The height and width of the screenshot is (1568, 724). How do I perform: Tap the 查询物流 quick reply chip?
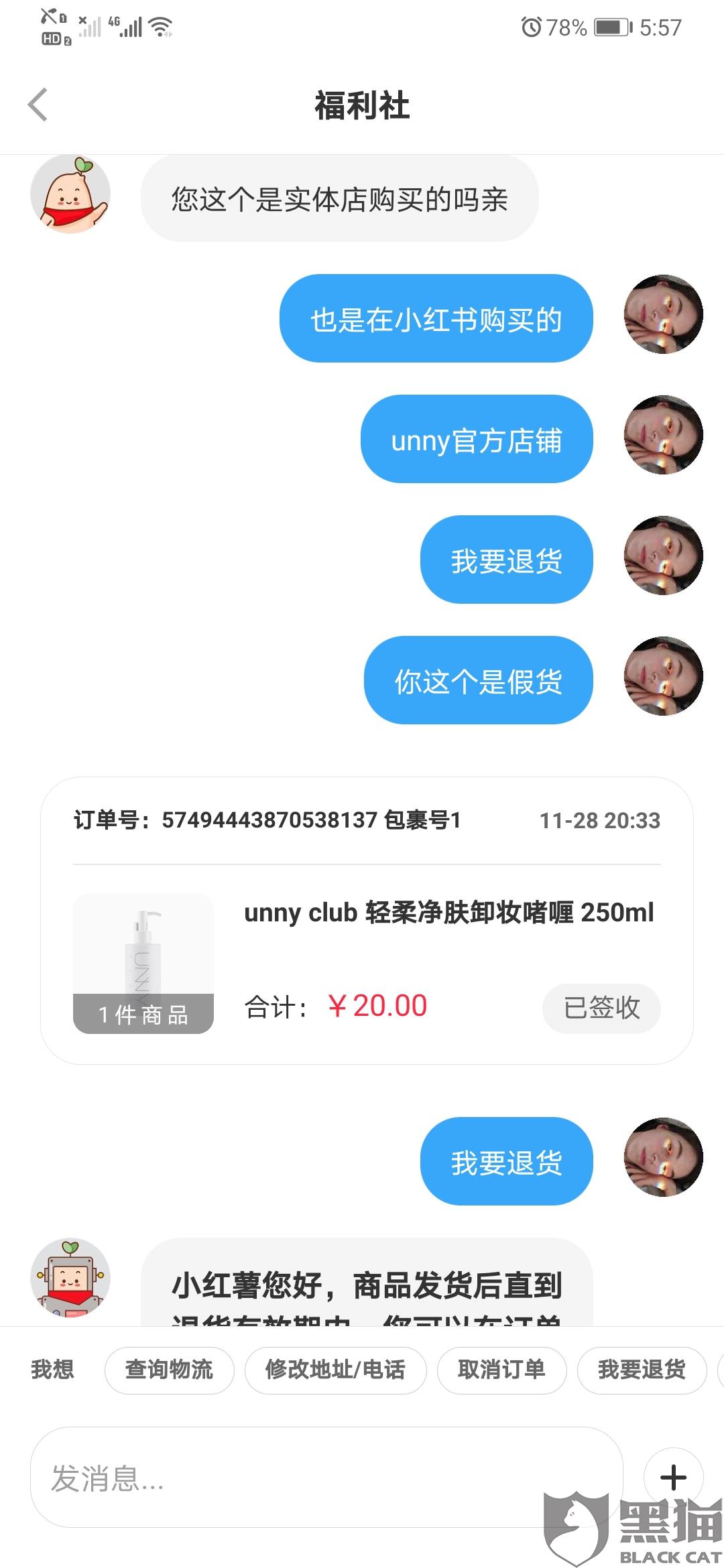tap(169, 1370)
